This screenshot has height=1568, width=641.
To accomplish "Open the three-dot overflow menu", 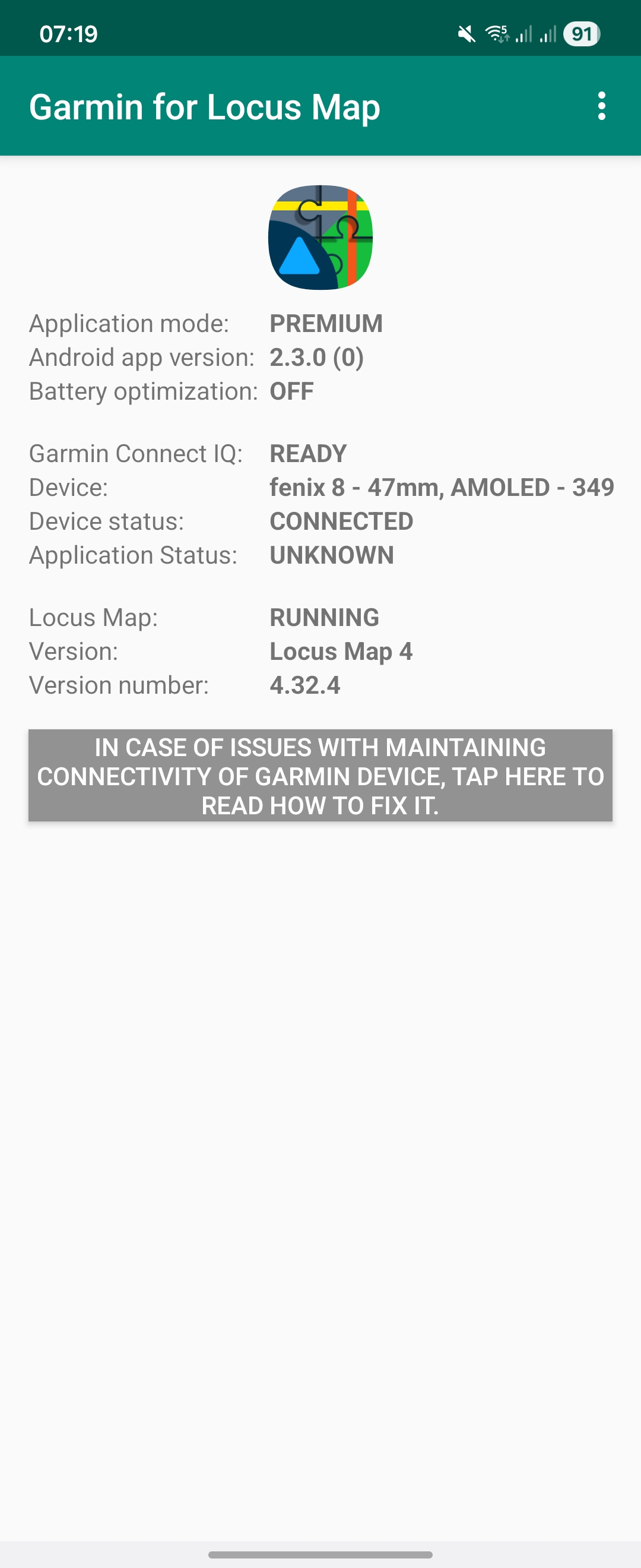I will 601,106.
